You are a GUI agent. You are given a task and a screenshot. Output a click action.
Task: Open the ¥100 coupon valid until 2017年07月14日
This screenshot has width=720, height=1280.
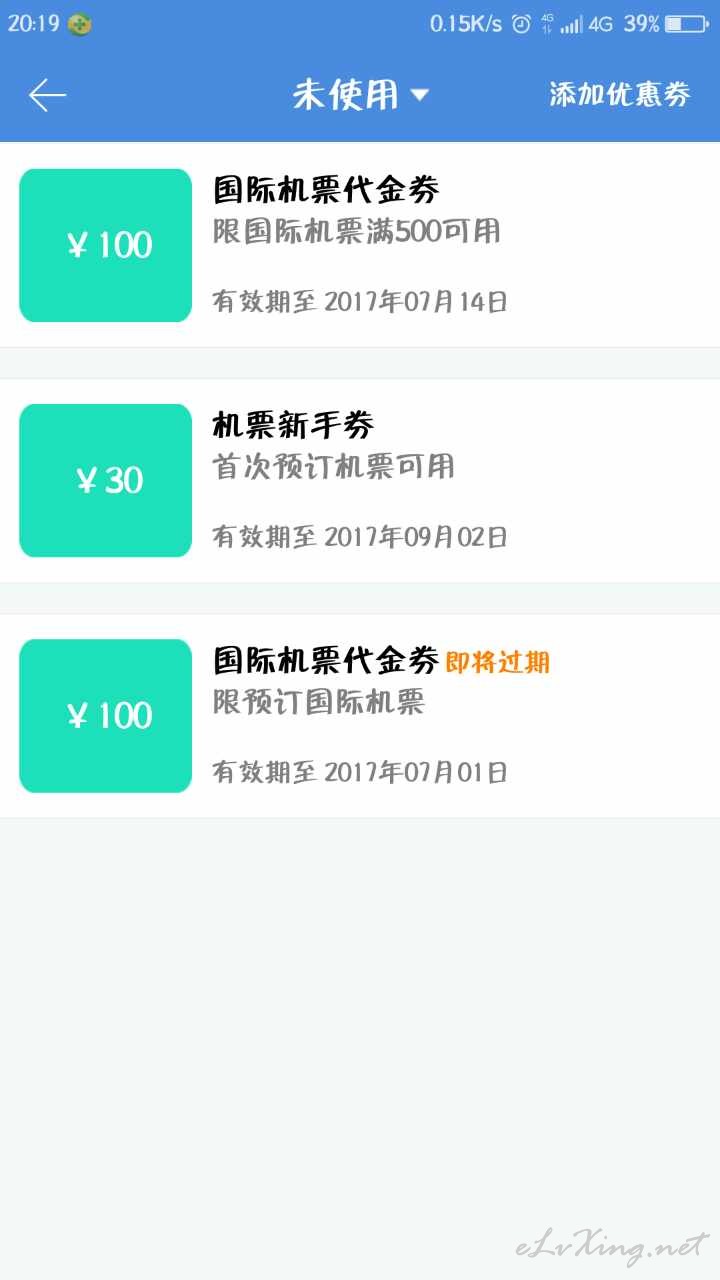tap(360, 245)
